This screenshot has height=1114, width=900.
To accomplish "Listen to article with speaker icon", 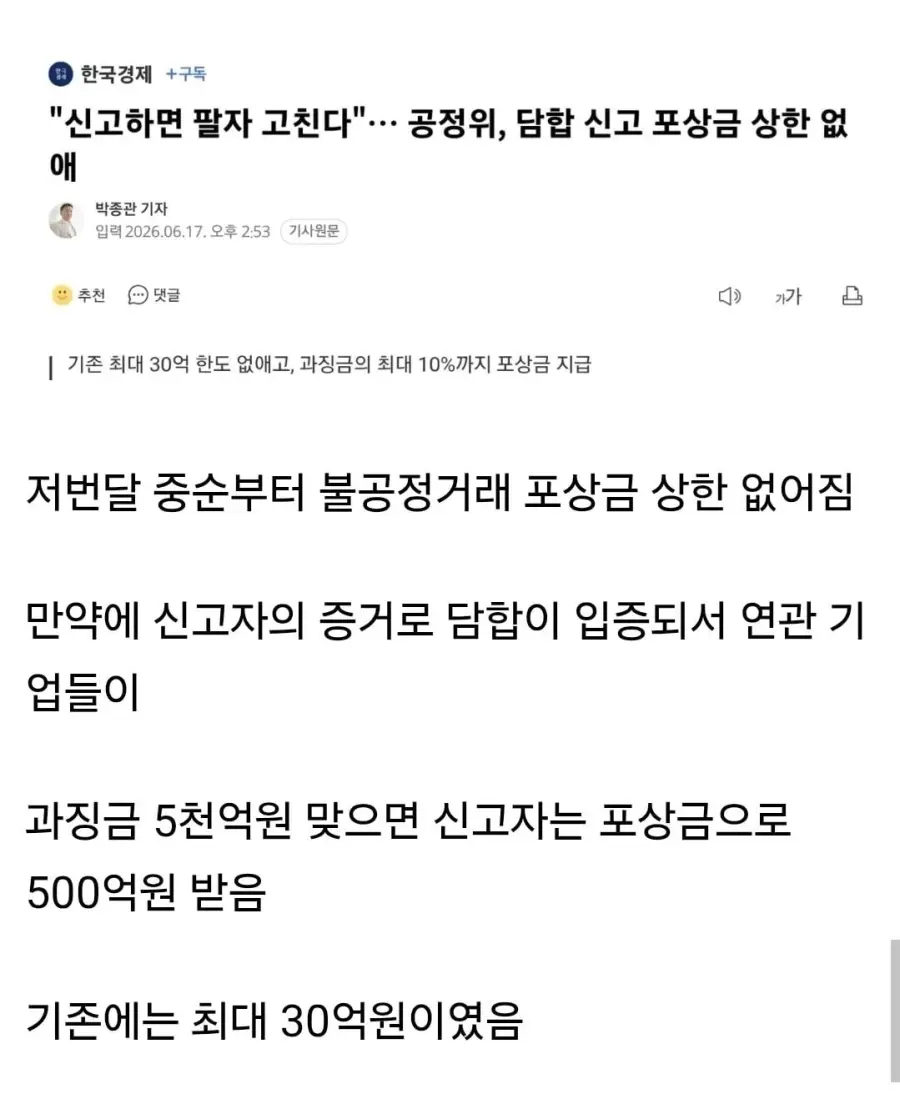I will point(730,296).
